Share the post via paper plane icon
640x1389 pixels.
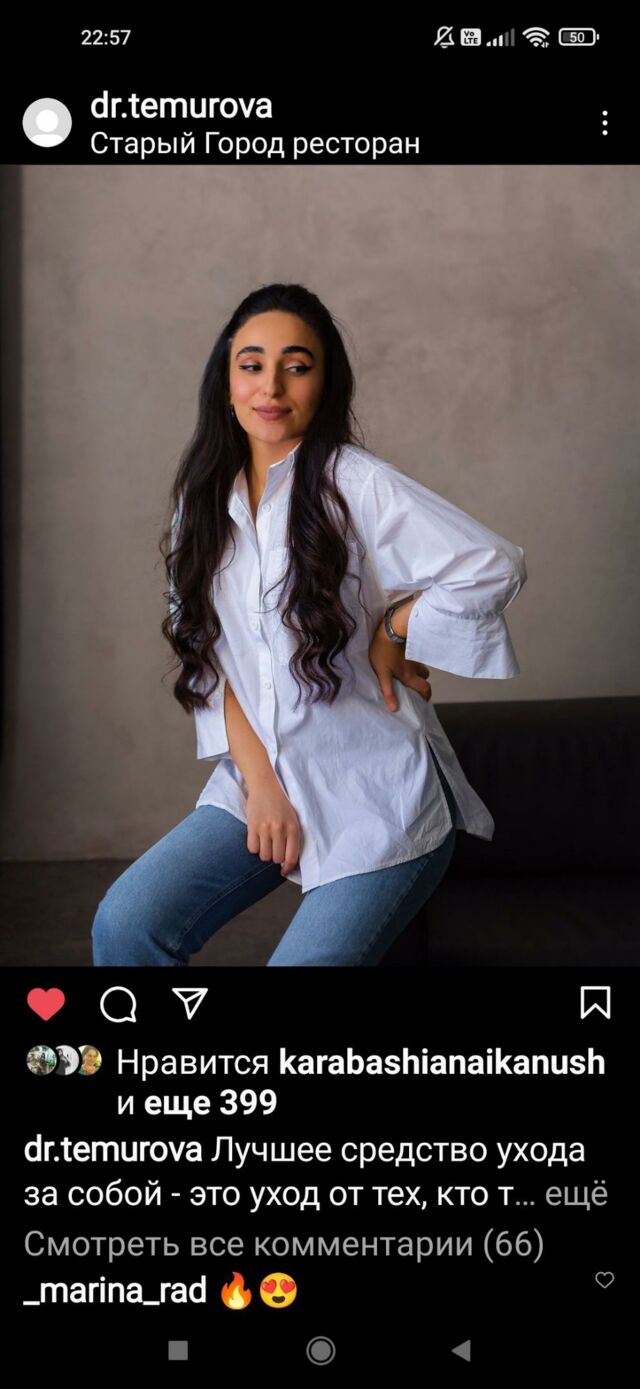click(189, 1002)
